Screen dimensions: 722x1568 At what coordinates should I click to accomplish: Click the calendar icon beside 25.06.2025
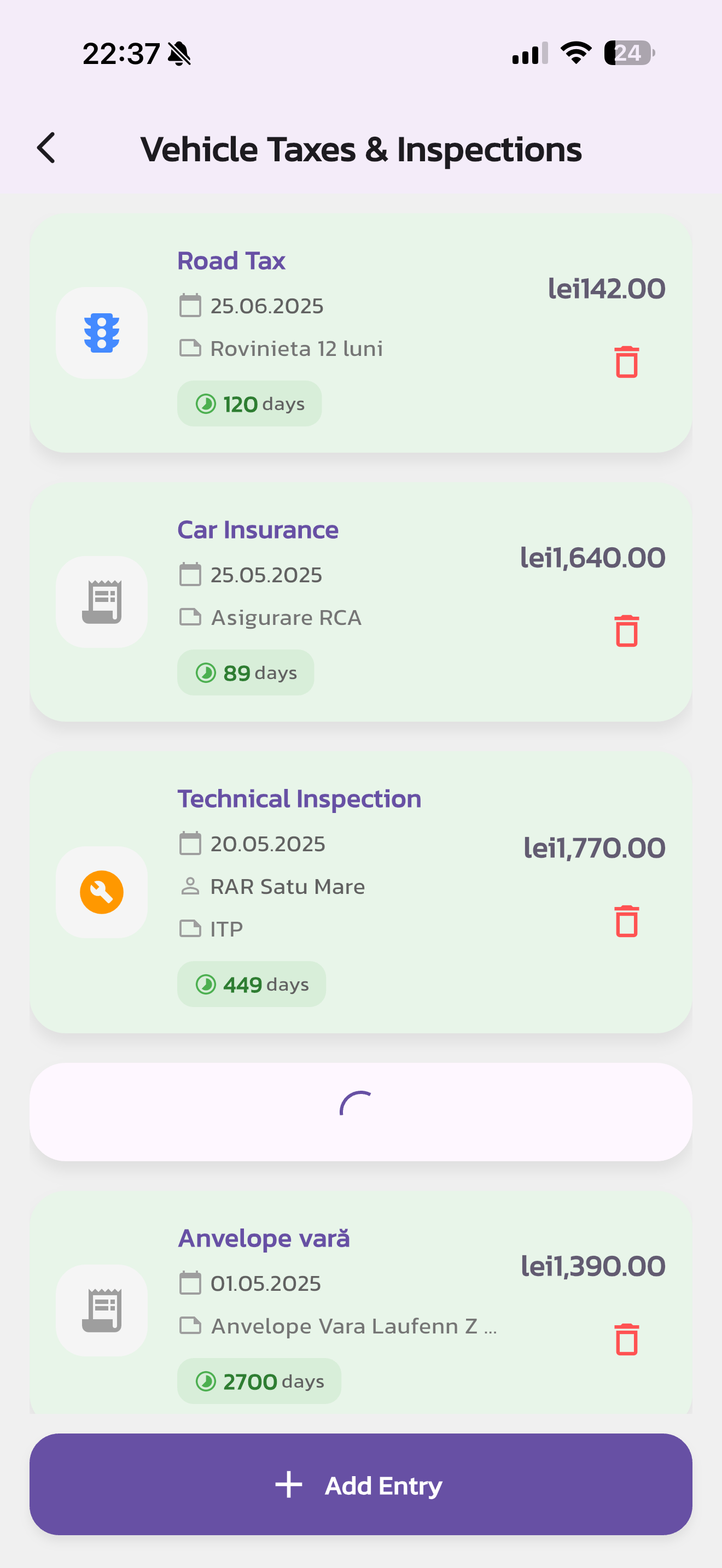pyautogui.click(x=190, y=306)
